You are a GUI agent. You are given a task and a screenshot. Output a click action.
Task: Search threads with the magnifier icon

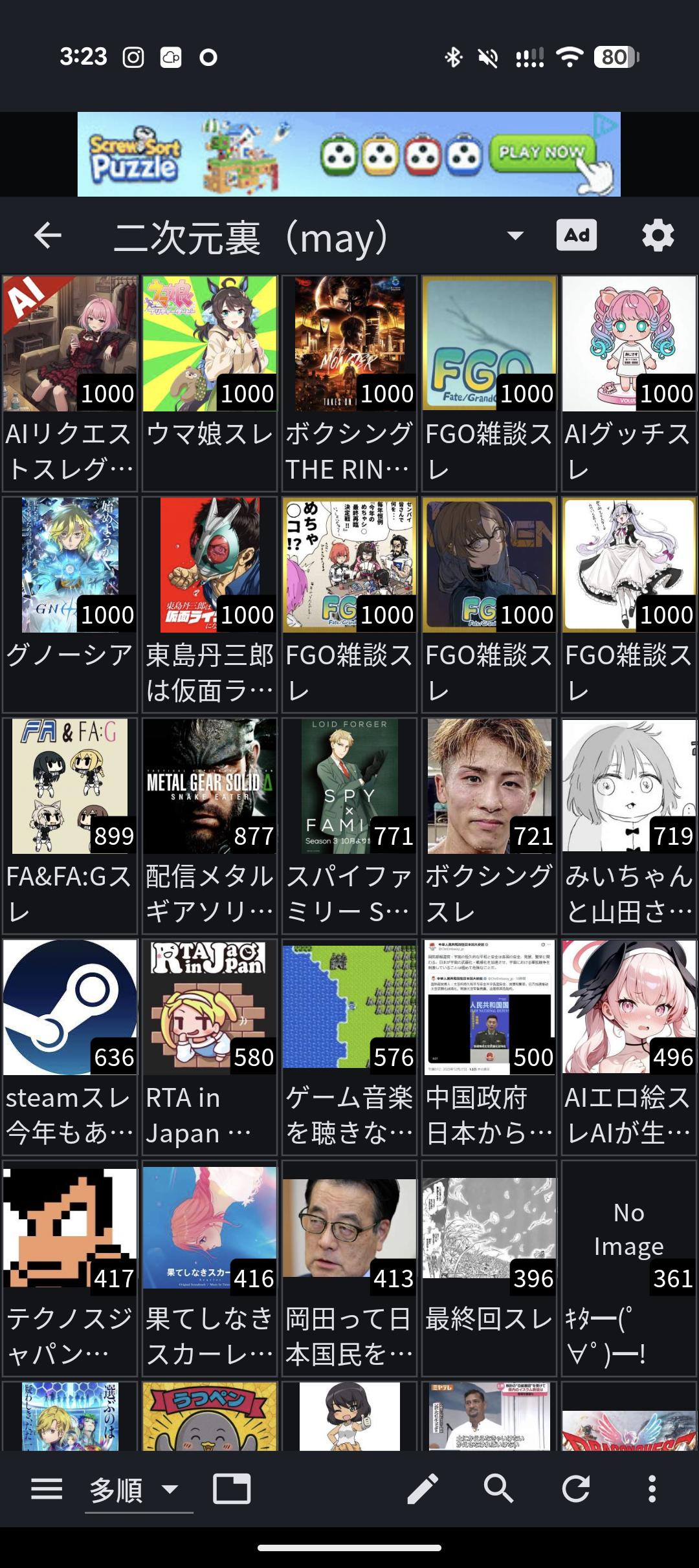[498, 1489]
